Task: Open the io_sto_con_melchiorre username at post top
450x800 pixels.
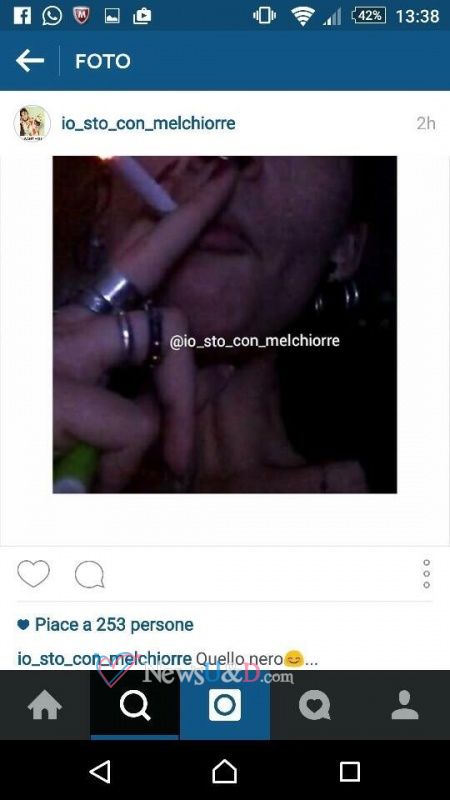Action: pos(148,123)
